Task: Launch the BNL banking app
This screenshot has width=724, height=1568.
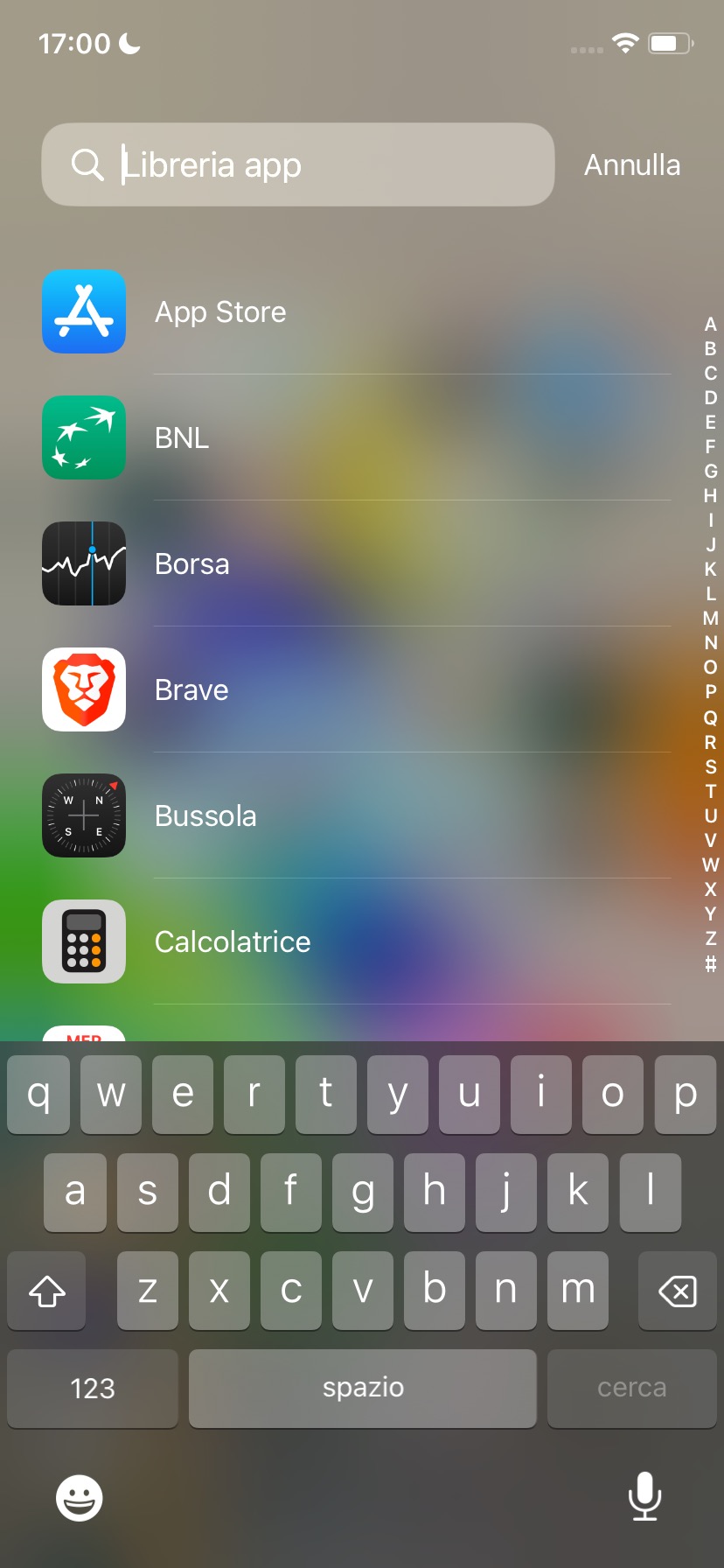Action: coord(84,437)
